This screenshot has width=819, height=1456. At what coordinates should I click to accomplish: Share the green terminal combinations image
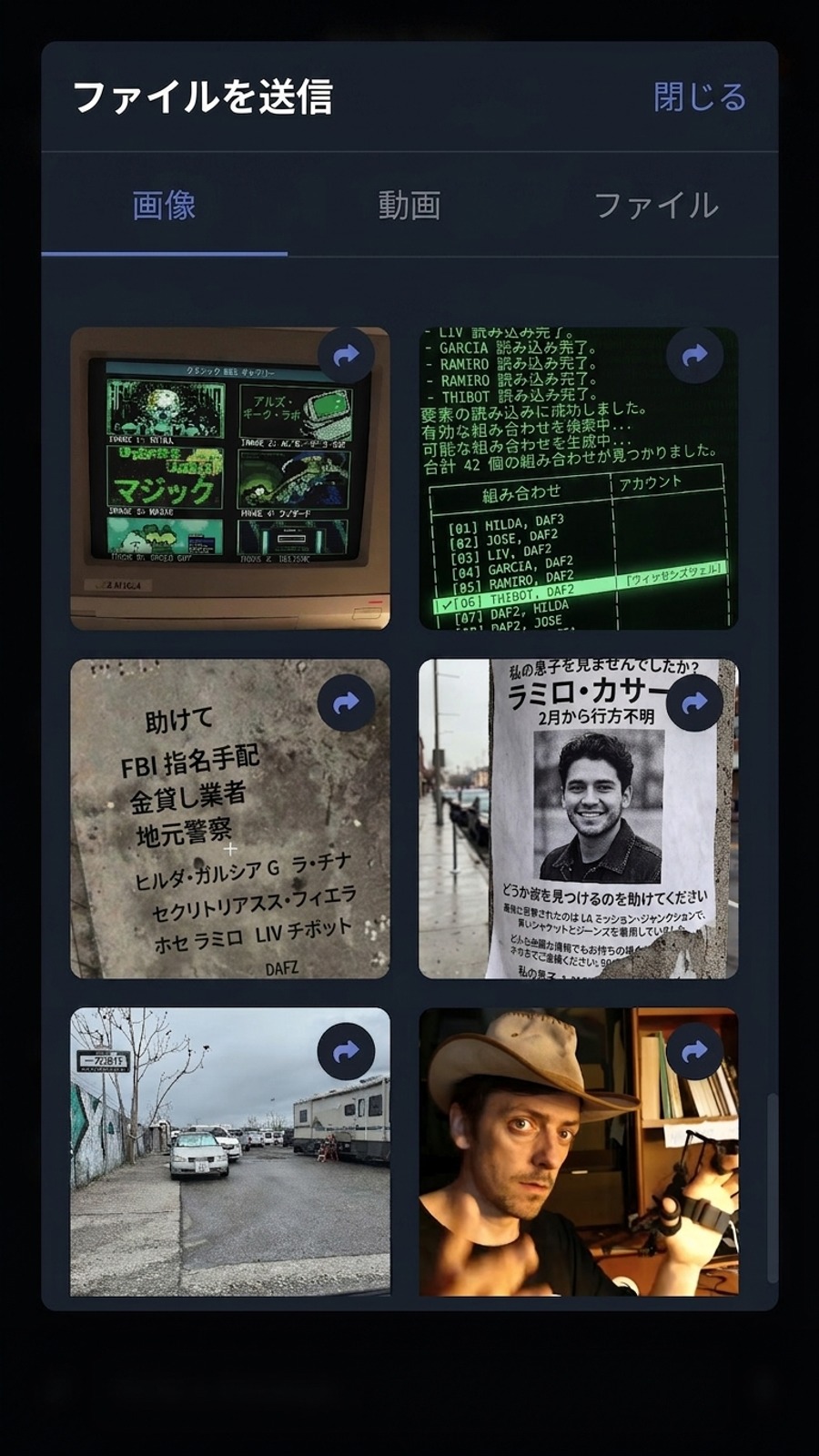694,355
